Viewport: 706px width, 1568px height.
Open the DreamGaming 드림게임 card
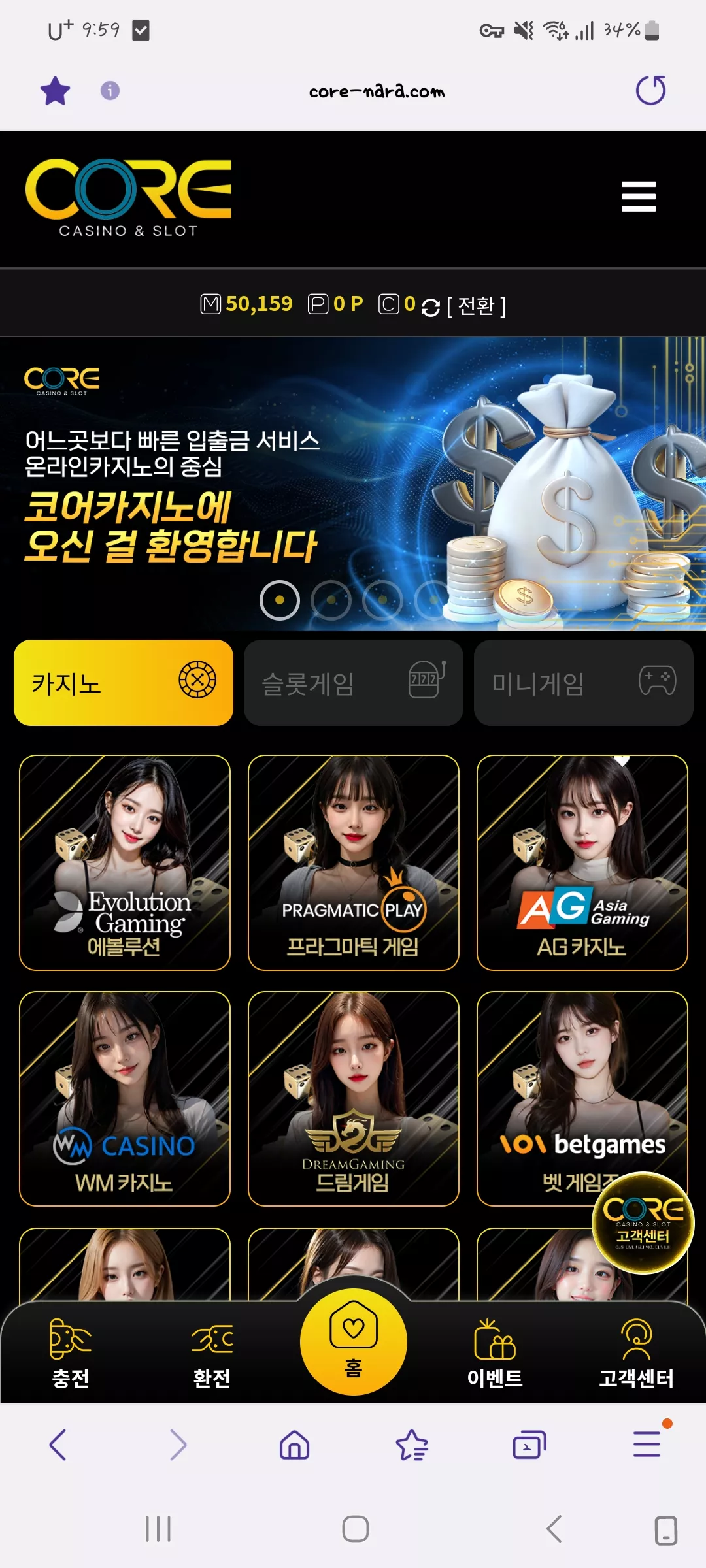(354, 1099)
